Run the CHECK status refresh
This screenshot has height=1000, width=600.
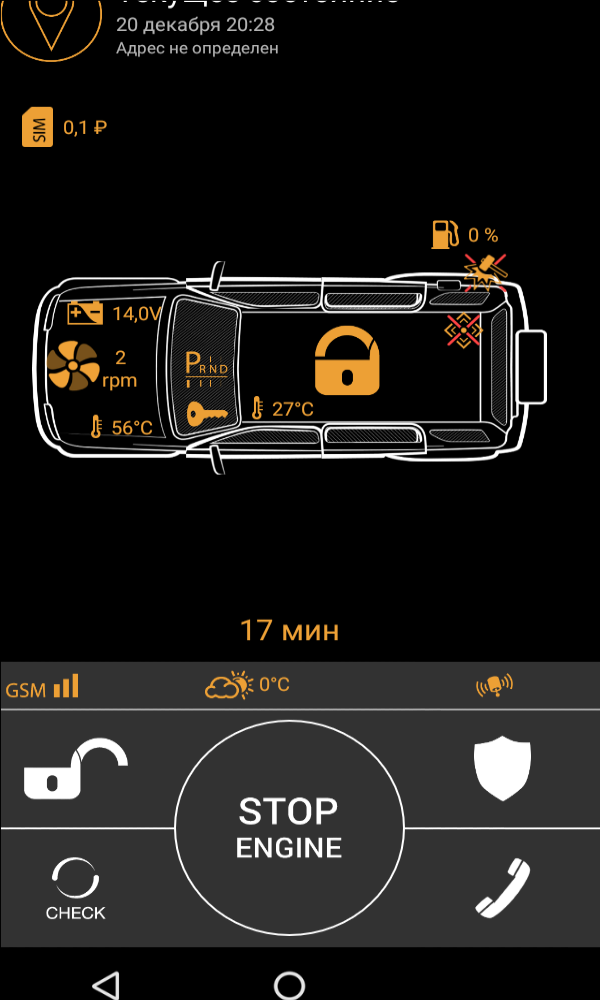pos(76,888)
